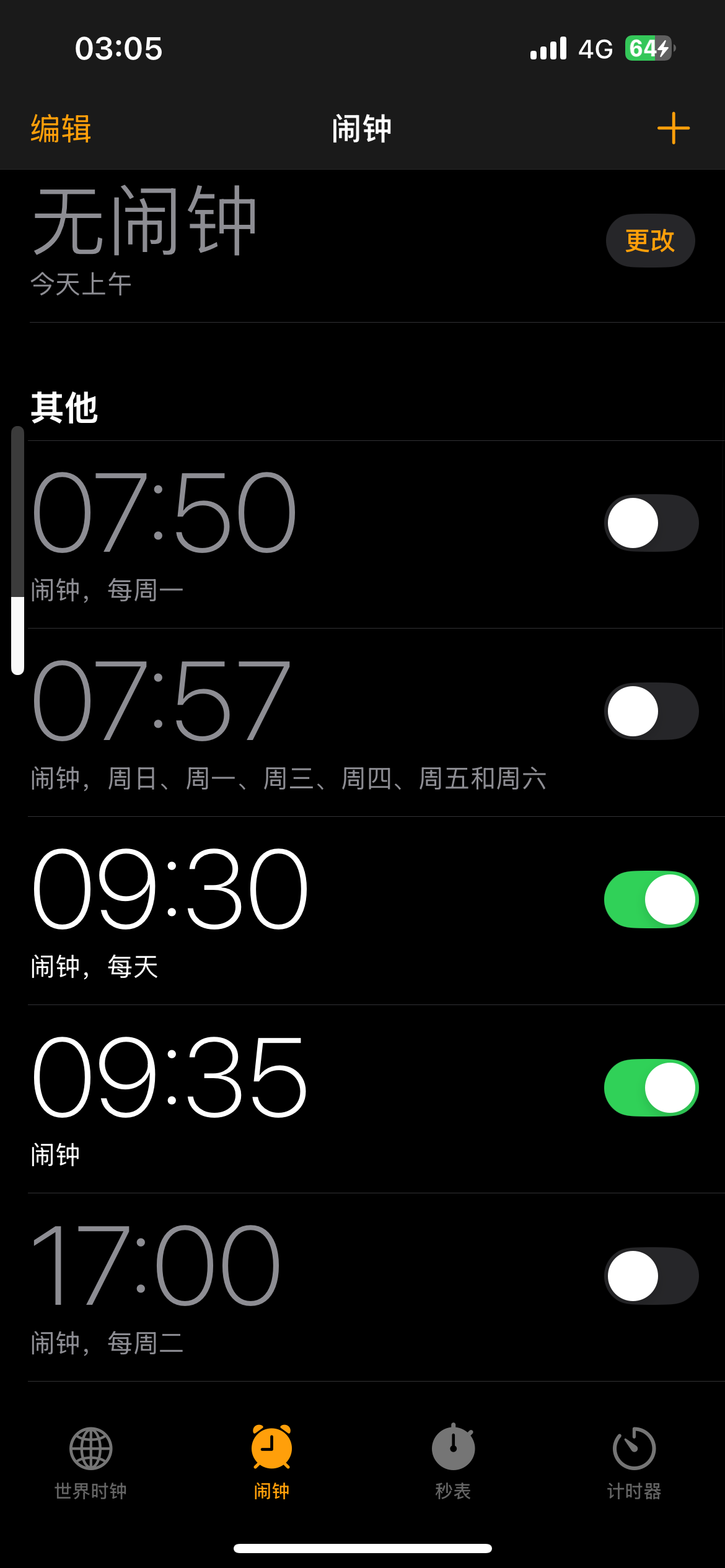Switch off the 09:35 alarm

point(651,1087)
